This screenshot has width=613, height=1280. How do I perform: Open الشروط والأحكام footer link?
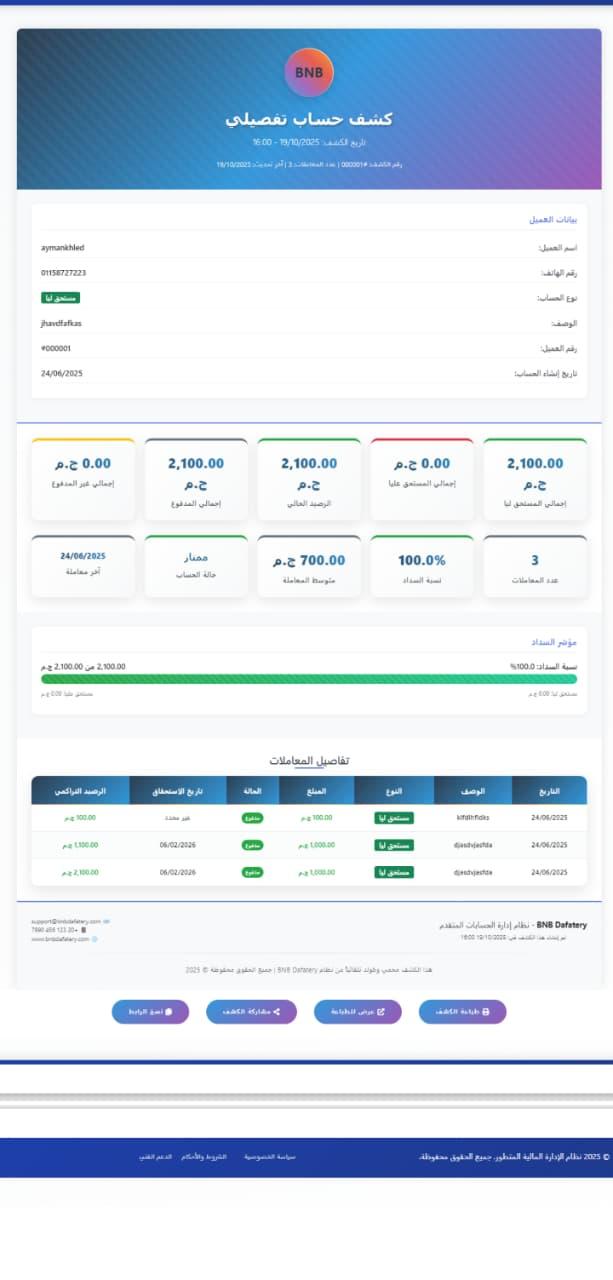pos(203,1156)
